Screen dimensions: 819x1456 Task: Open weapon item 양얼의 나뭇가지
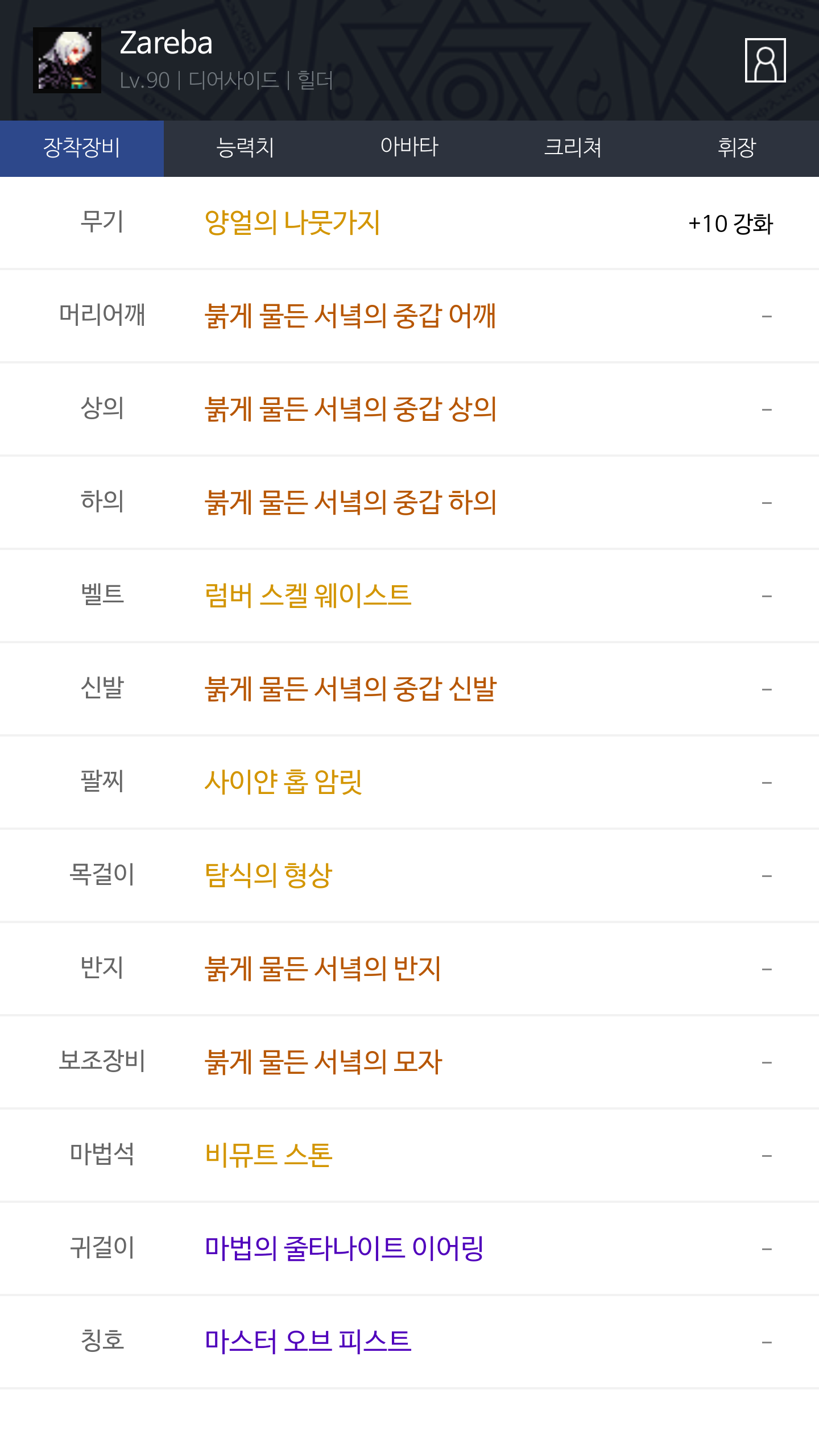pos(292,222)
